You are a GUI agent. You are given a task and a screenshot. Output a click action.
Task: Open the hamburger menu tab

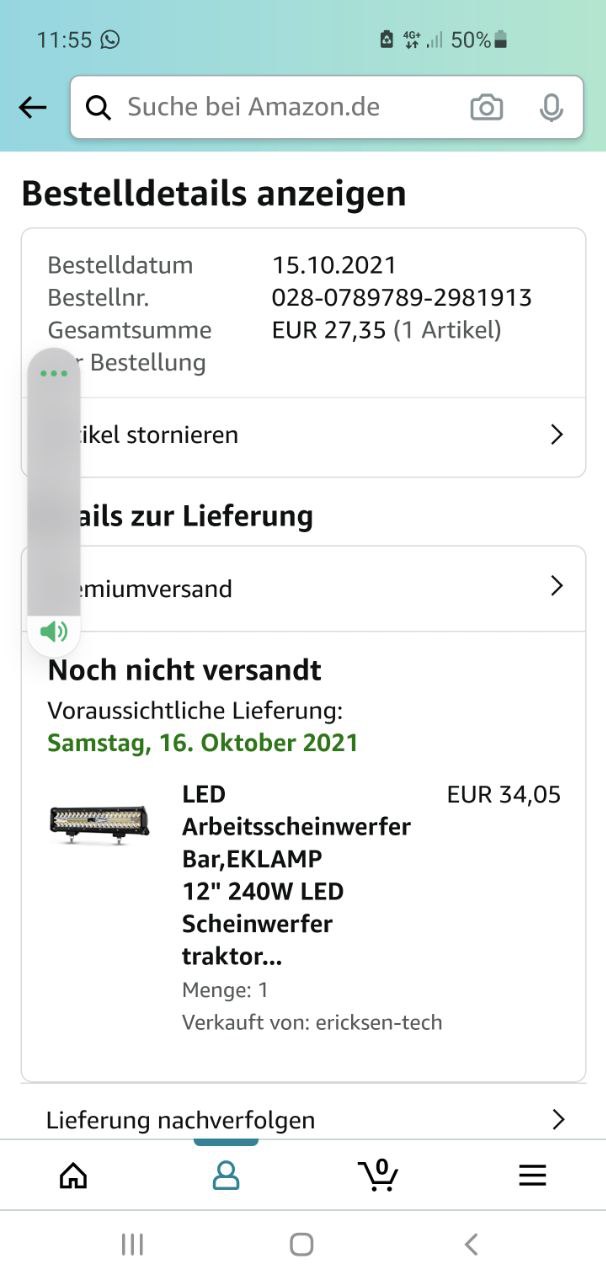(532, 1175)
